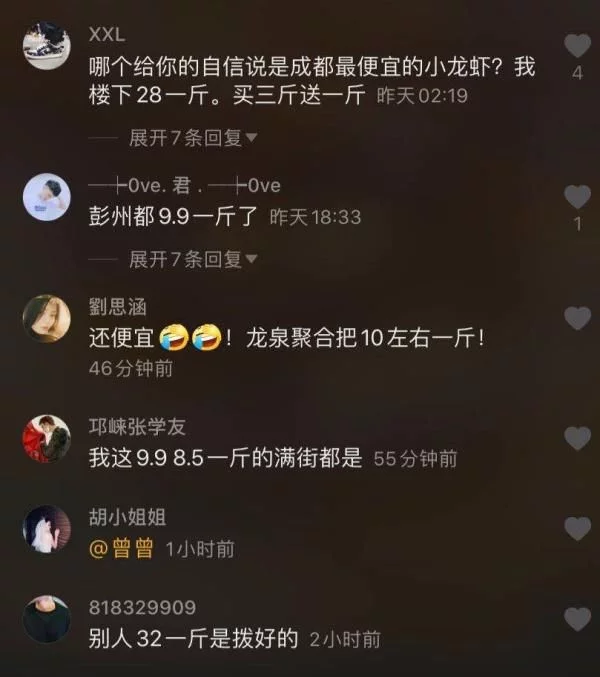Screen dimensions: 600x677
Task: Expand 7 replies under XXL's comment
Action: [193, 137]
